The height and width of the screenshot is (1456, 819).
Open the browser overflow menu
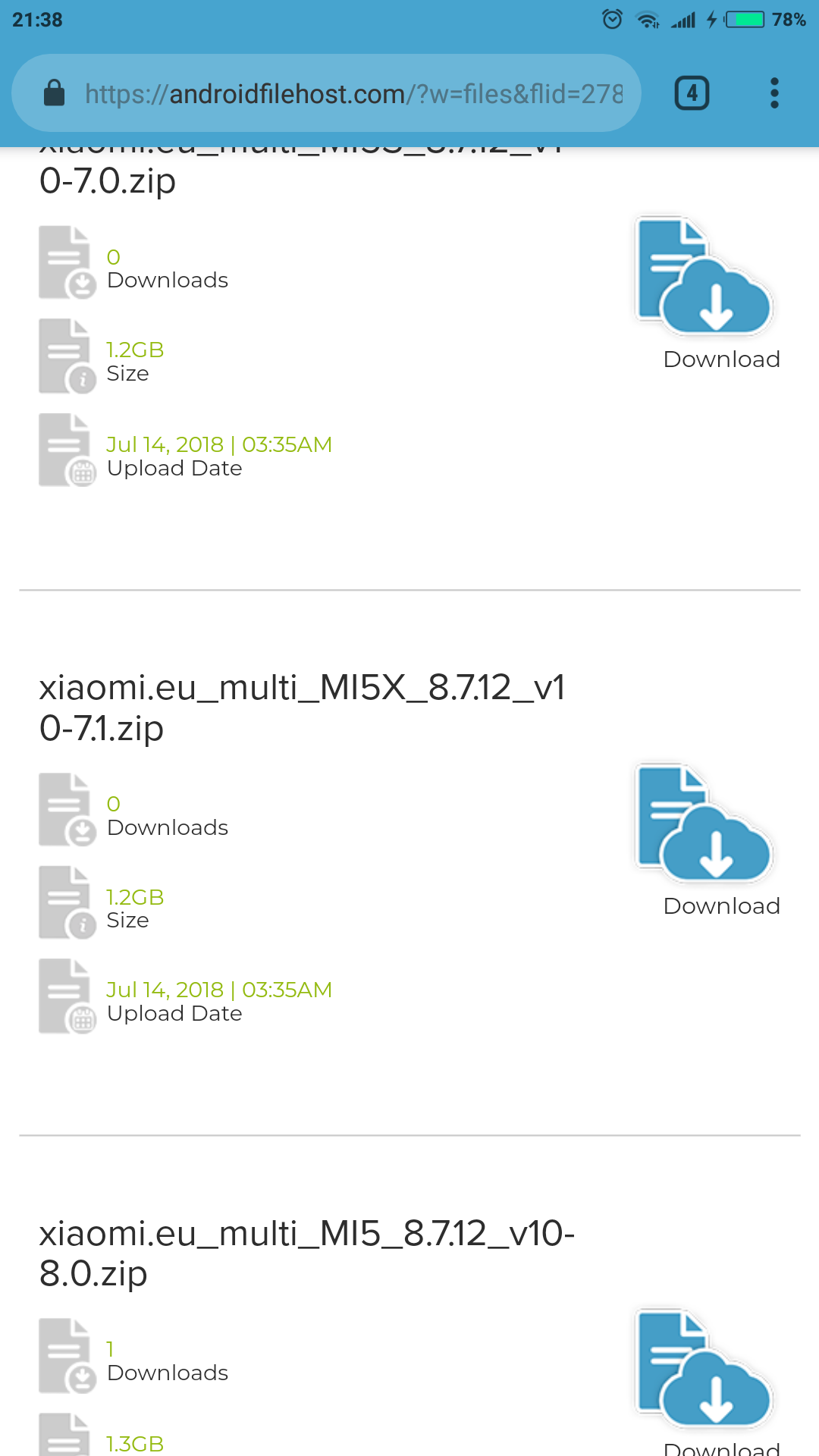coord(774,93)
